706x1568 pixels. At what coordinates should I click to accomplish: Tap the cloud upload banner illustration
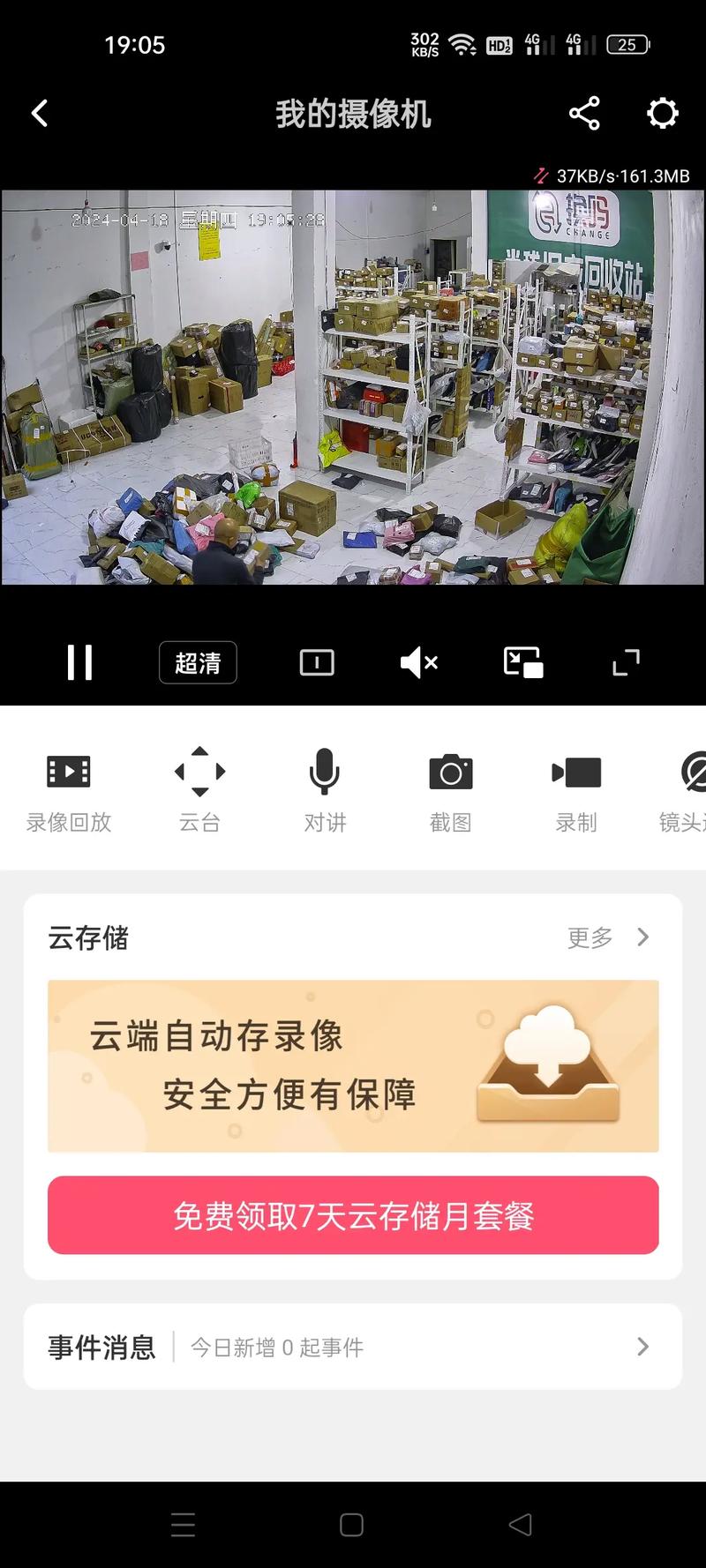547,1063
